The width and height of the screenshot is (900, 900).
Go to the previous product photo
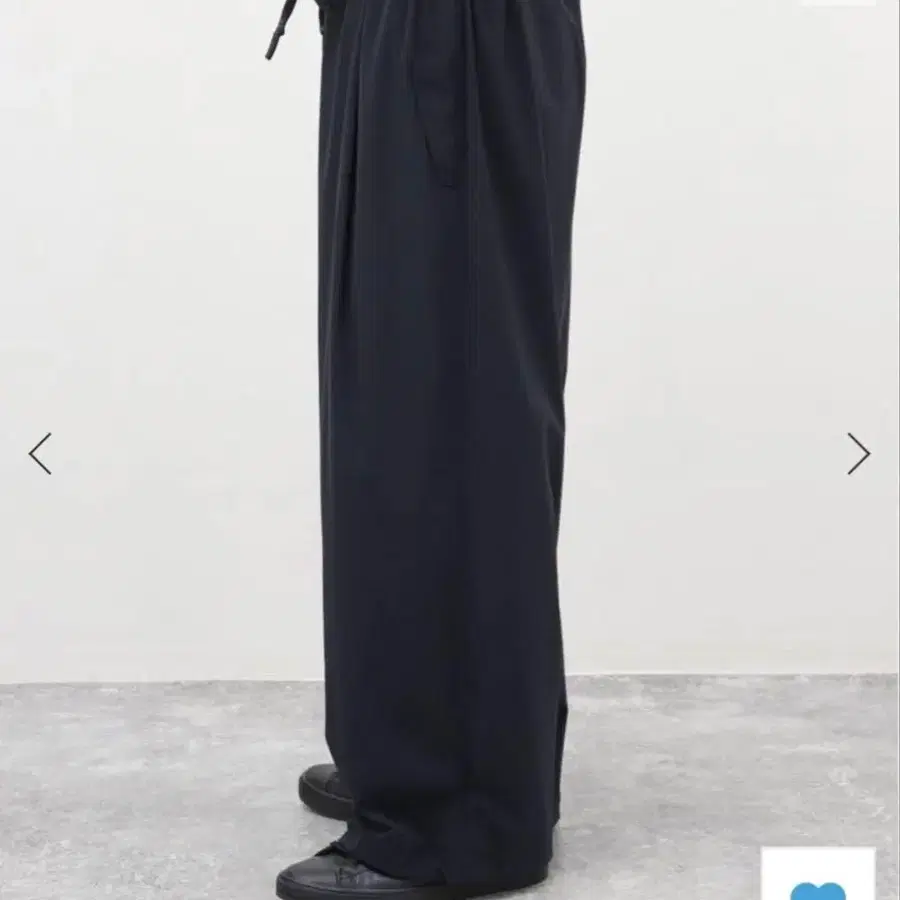click(x=40, y=453)
